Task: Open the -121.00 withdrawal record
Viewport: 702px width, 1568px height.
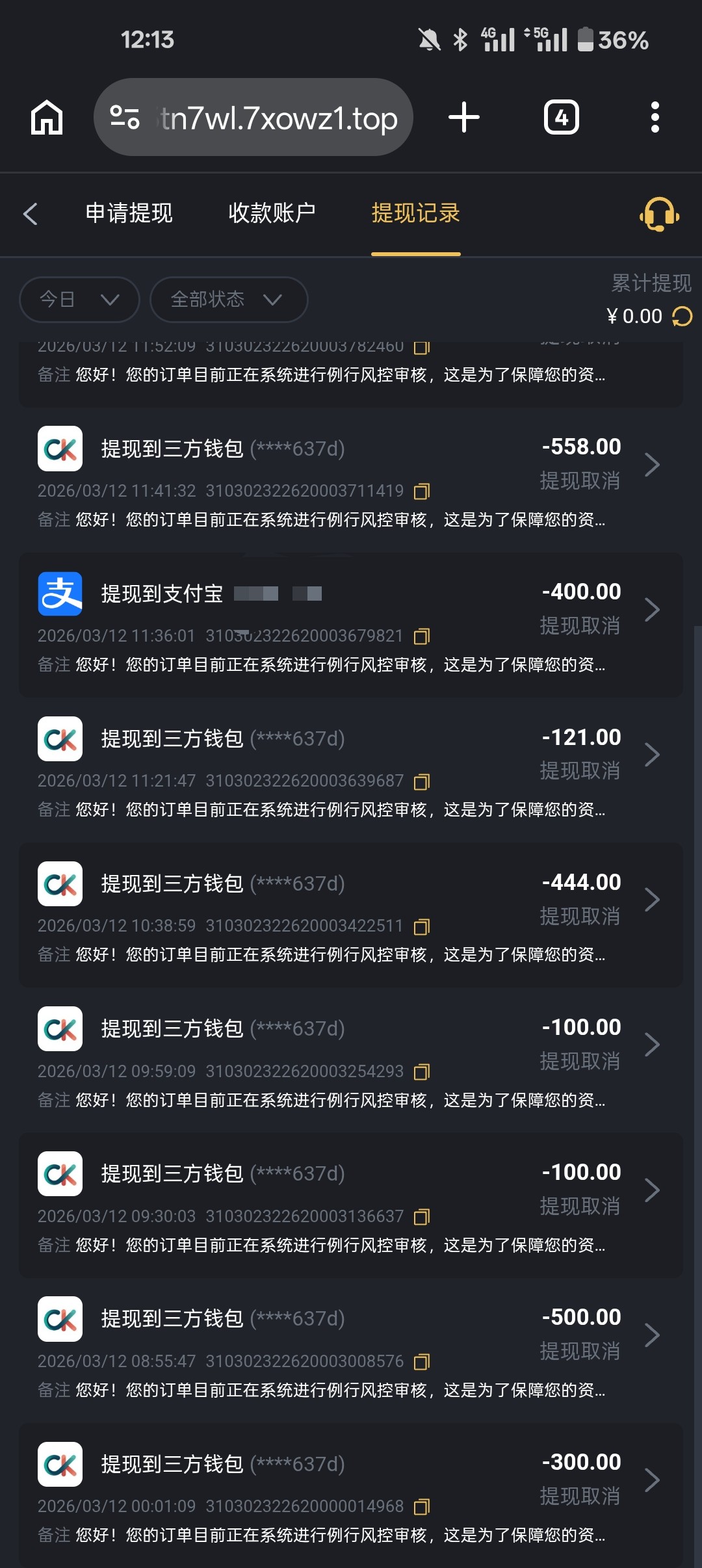Action: (351, 755)
